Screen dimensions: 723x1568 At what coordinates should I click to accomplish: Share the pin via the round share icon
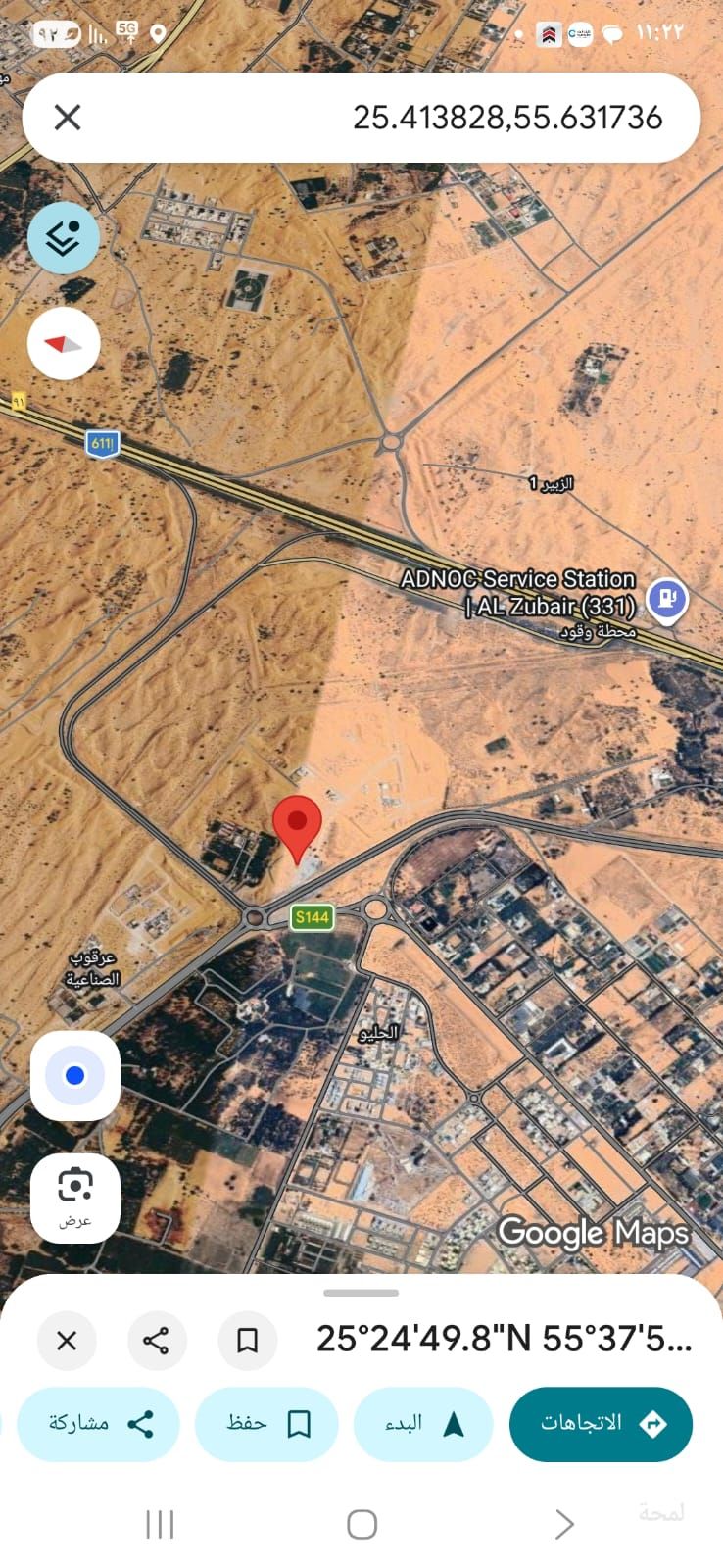point(157,1340)
